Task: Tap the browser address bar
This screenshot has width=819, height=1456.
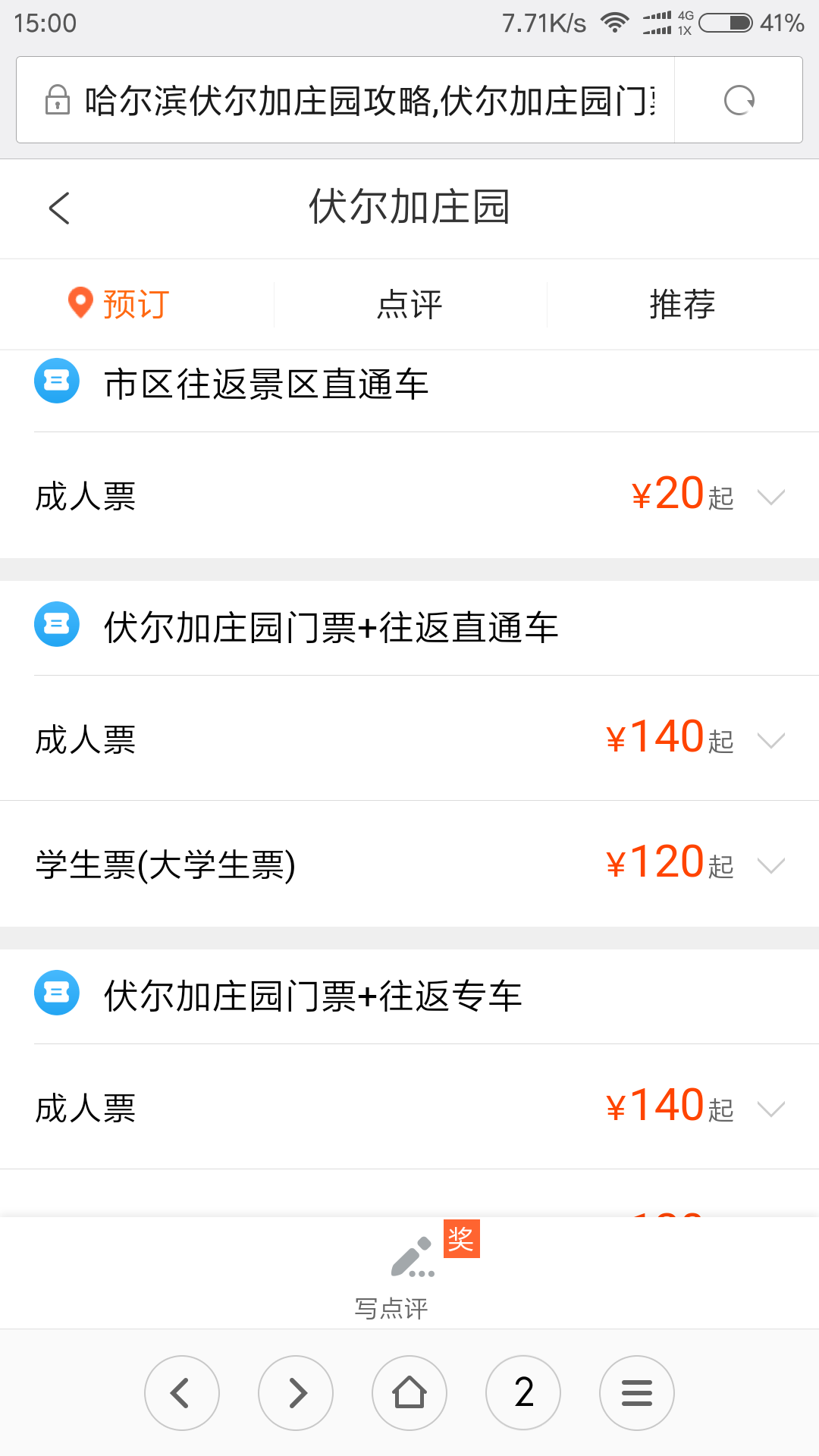Action: click(346, 100)
